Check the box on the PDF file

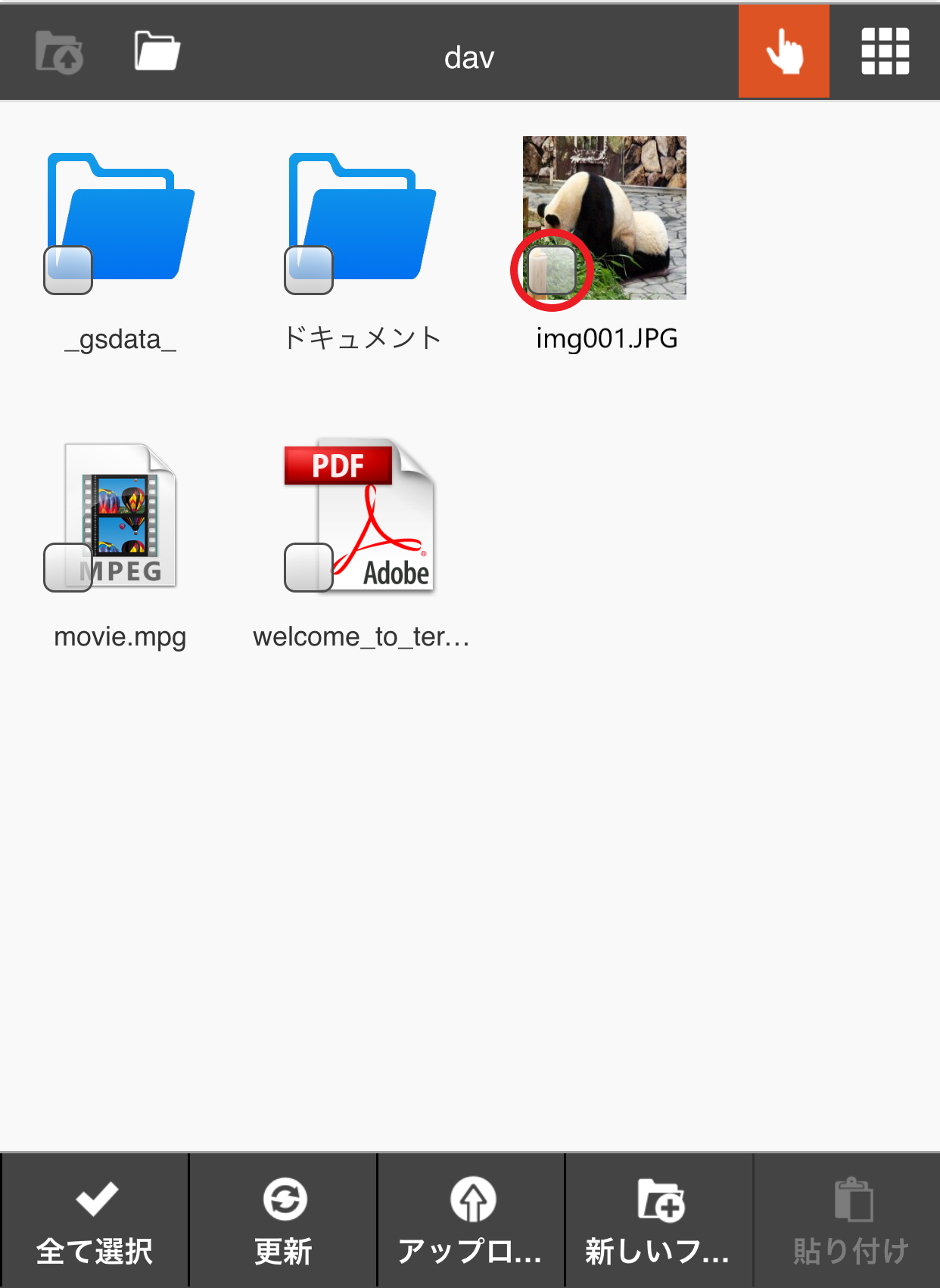[x=309, y=568]
